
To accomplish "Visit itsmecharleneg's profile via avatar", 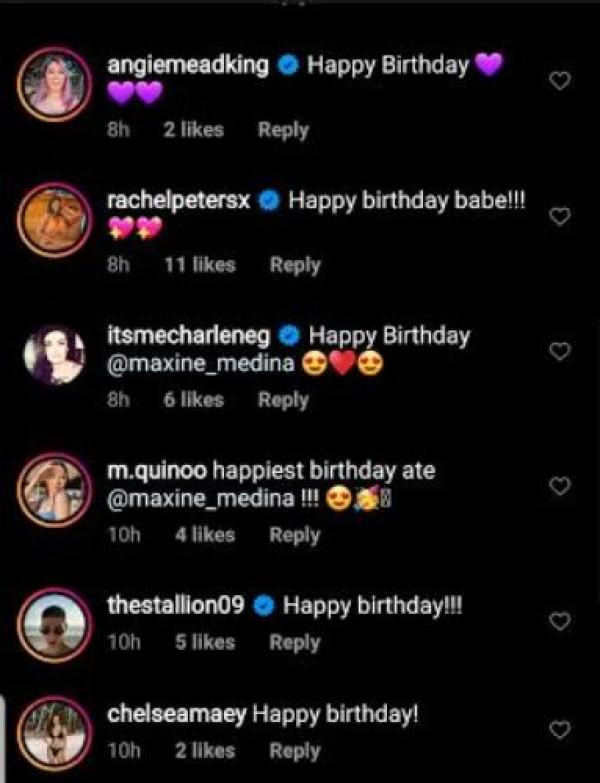I will [x=56, y=355].
